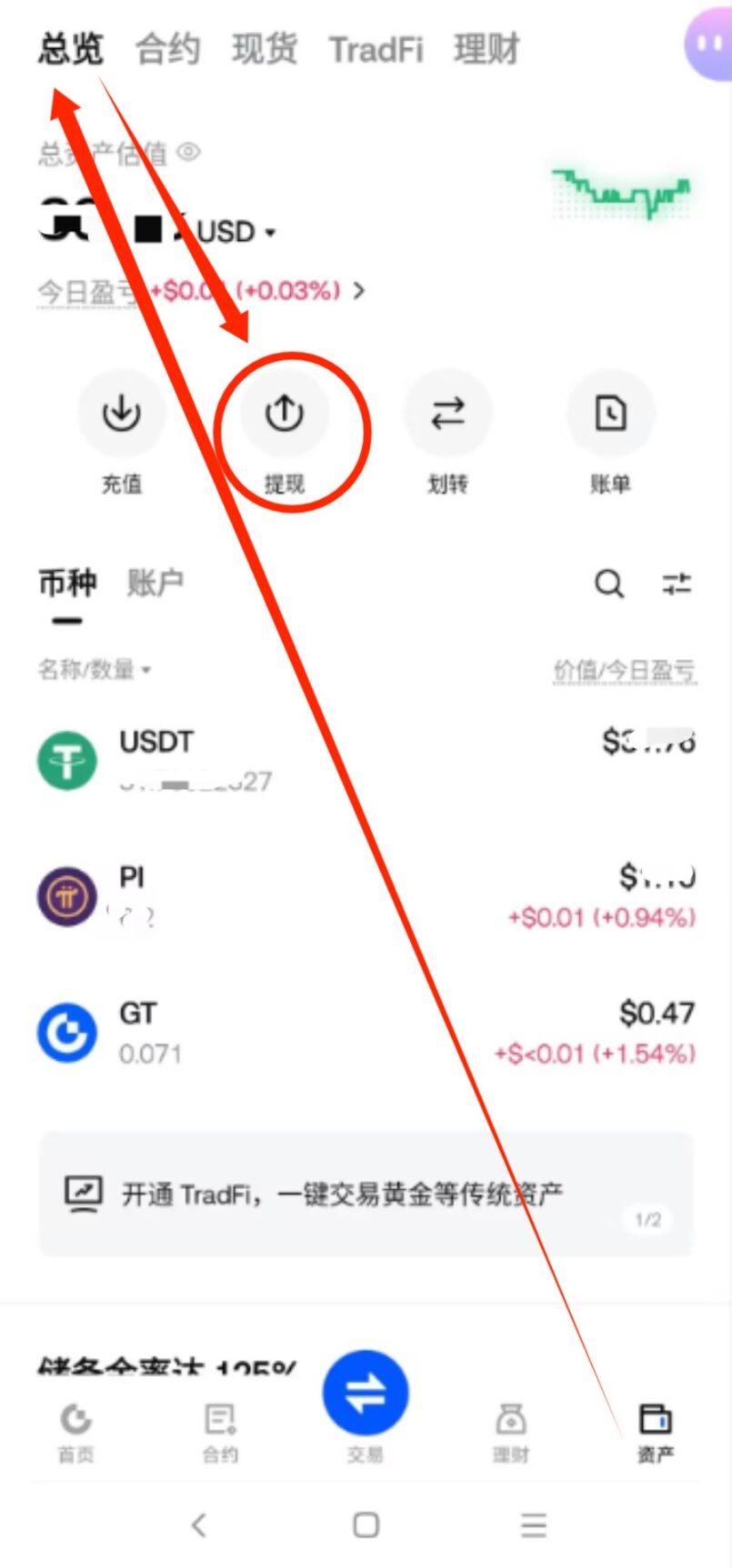732x1568 pixels.
Task: Tap the blue 交易 swap button in bottom bar
Action: pyautogui.click(x=366, y=1391)
